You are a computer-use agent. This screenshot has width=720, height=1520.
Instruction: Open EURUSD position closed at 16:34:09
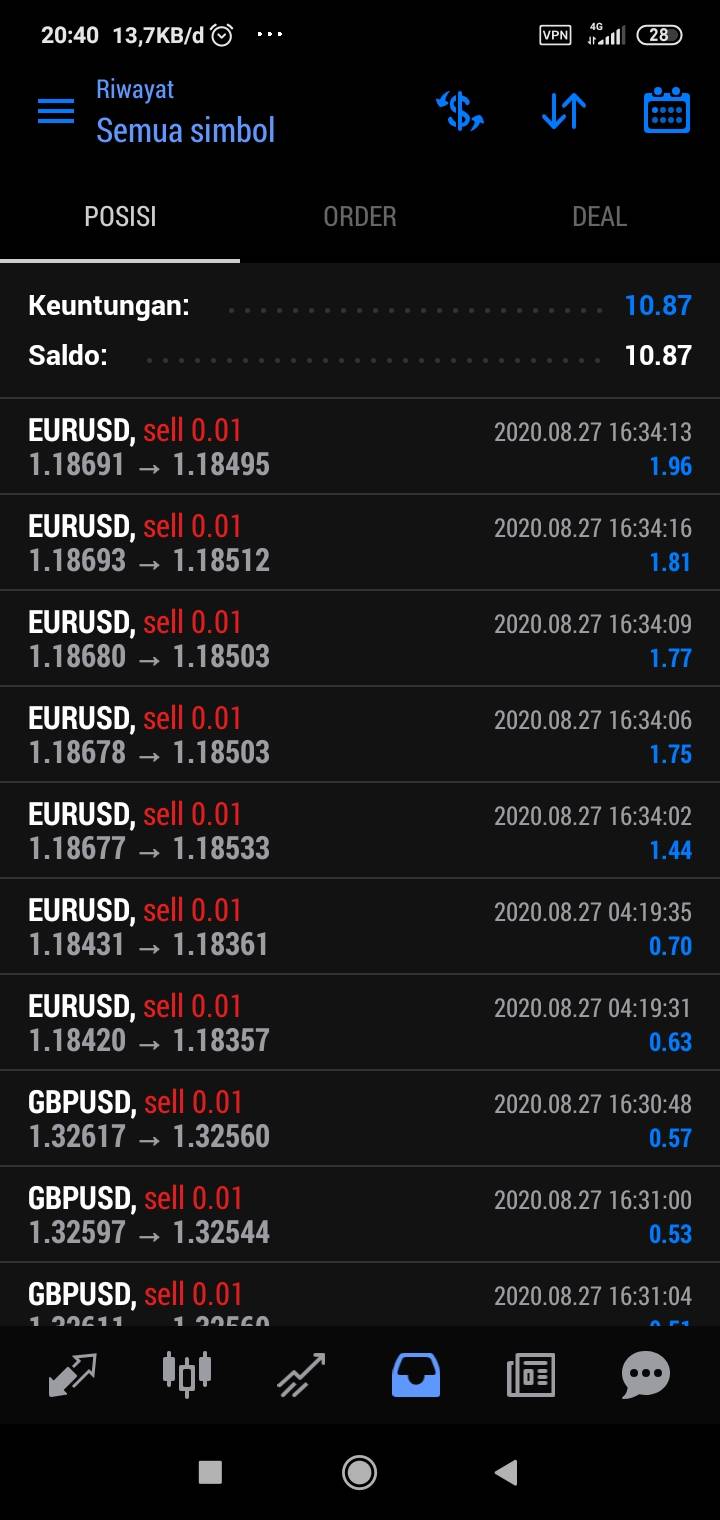(360, 639)
